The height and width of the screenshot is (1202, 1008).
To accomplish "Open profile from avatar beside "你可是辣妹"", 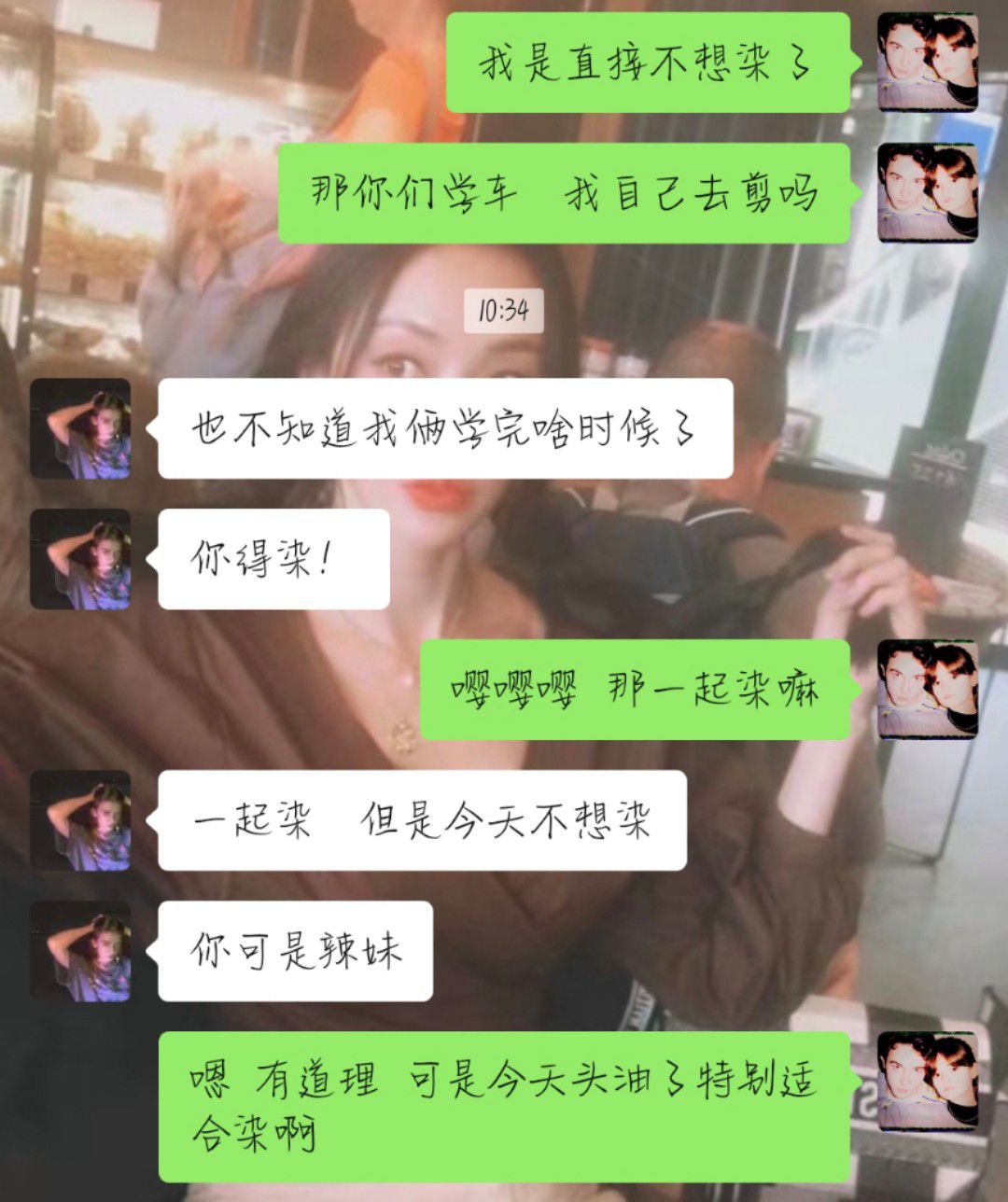I will coord(80,951).
